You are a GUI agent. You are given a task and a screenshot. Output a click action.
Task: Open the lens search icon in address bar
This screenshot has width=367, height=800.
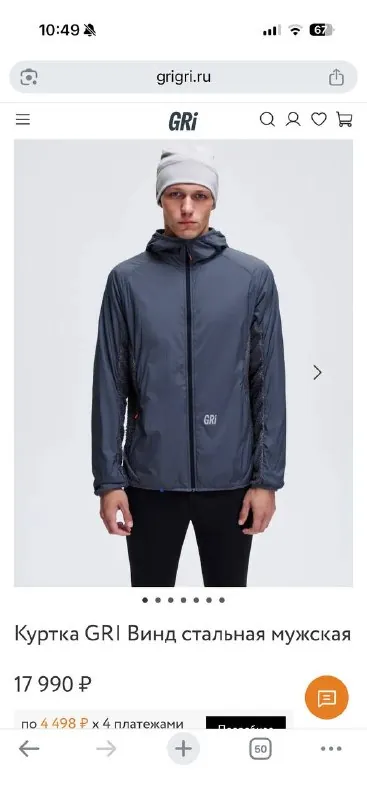point(29,78)
